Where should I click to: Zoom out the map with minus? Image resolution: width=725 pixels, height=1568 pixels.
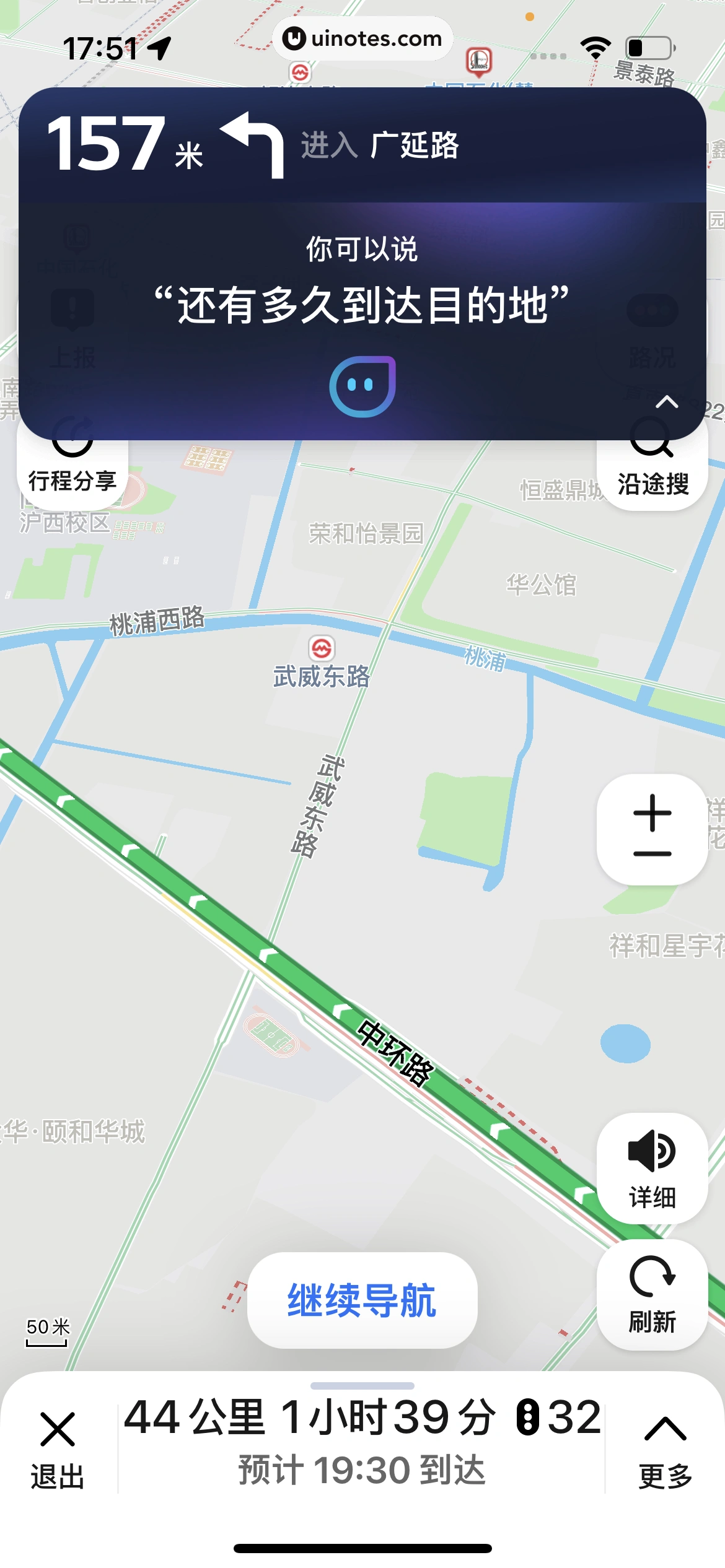(x=652, y=855)
